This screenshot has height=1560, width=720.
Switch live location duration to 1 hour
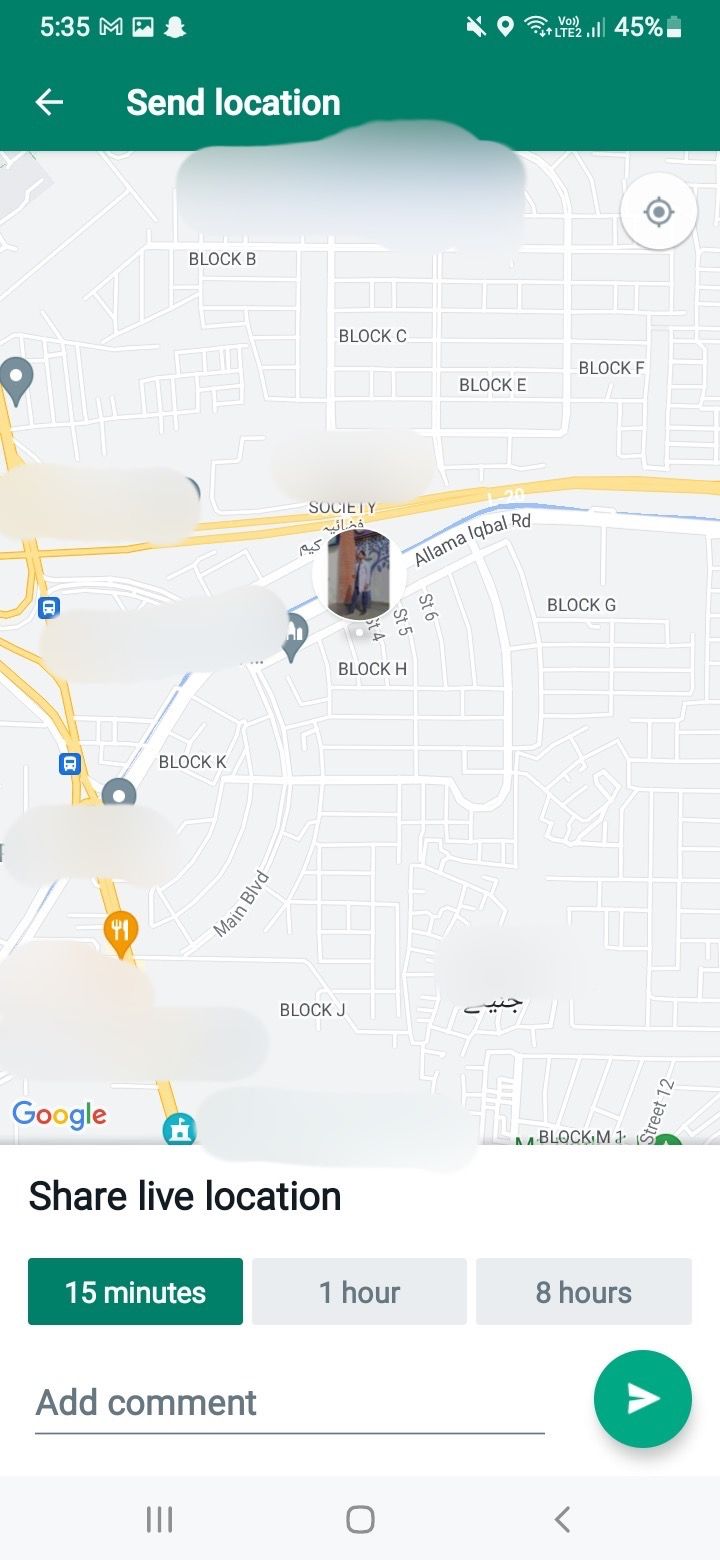tap(359, 1291)
